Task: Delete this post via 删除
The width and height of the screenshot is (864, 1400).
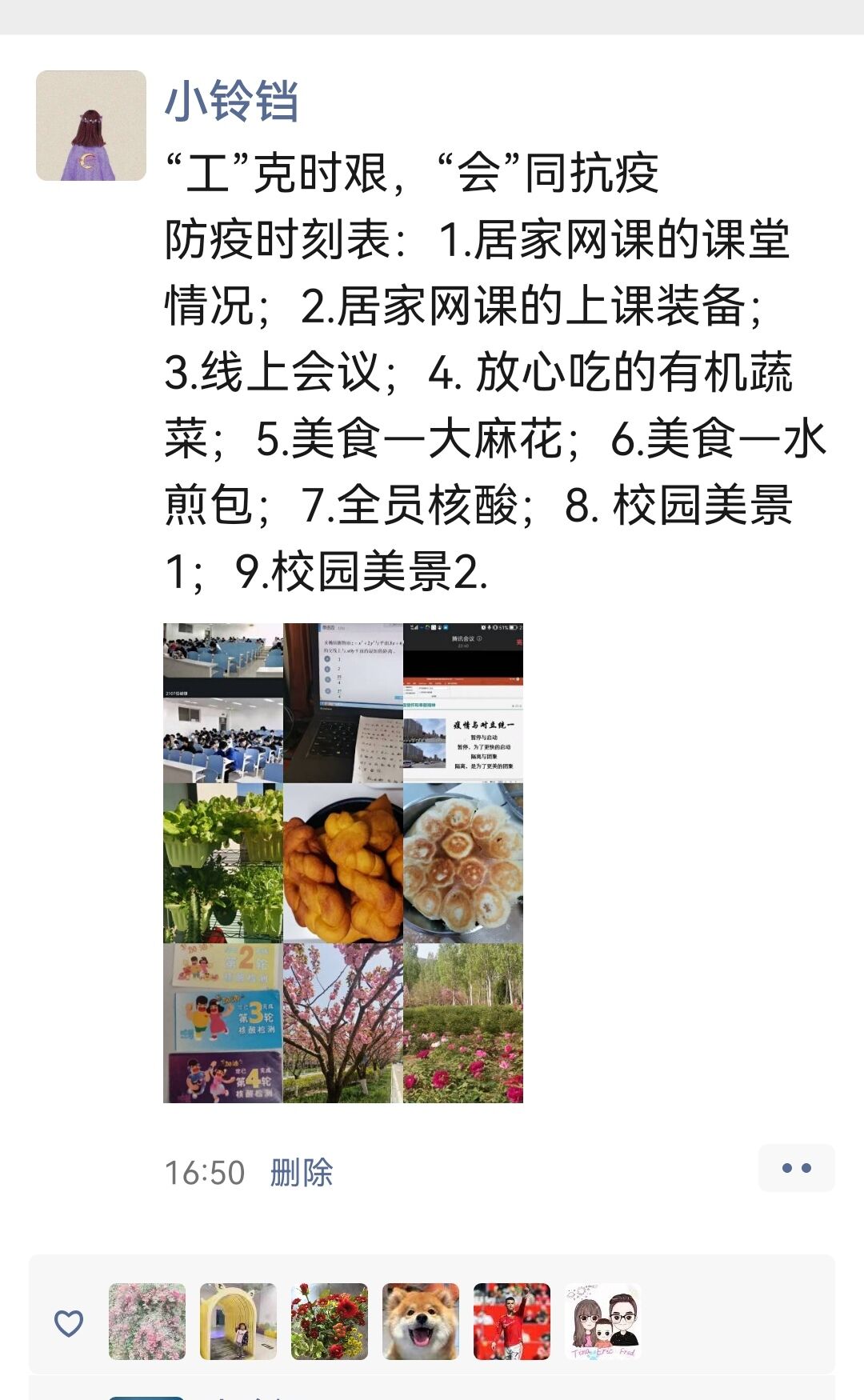Action: point(301,1173)
